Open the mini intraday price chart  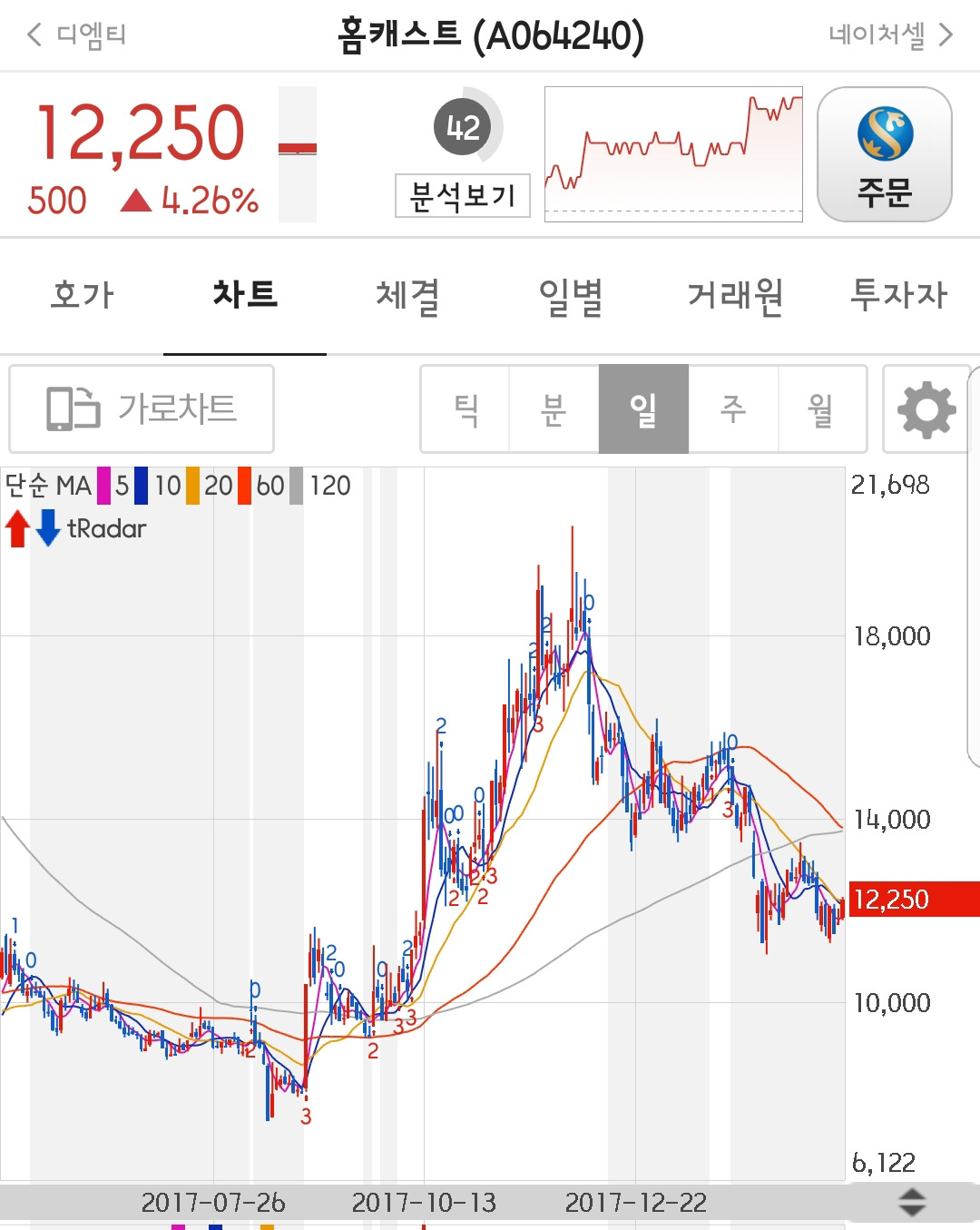(673, 154)
